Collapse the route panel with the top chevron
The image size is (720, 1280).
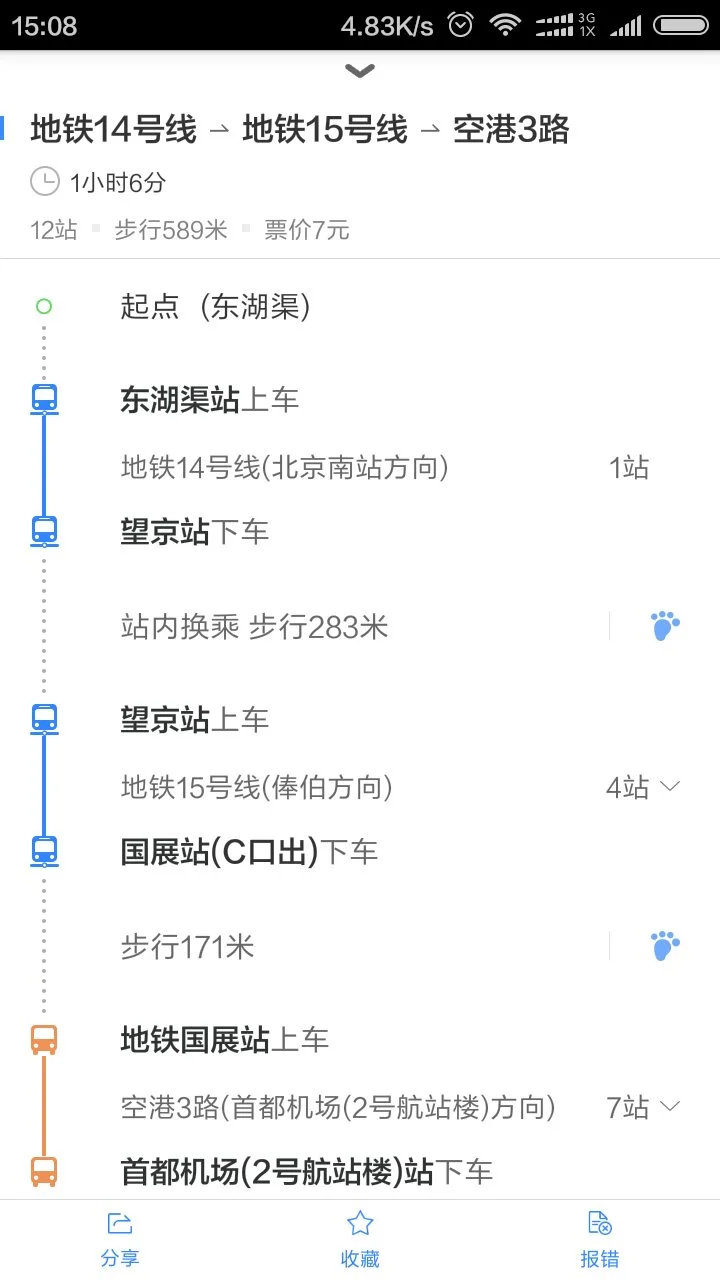(x=359, y=71)
